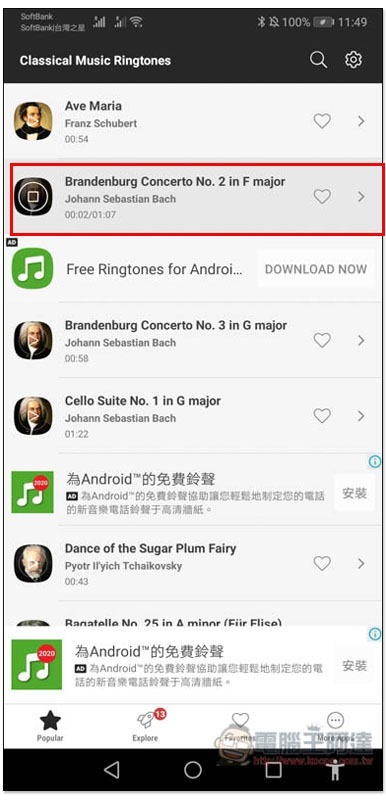Play Brandenburg Concerto No. 3 in G major

tap(33, 340)
